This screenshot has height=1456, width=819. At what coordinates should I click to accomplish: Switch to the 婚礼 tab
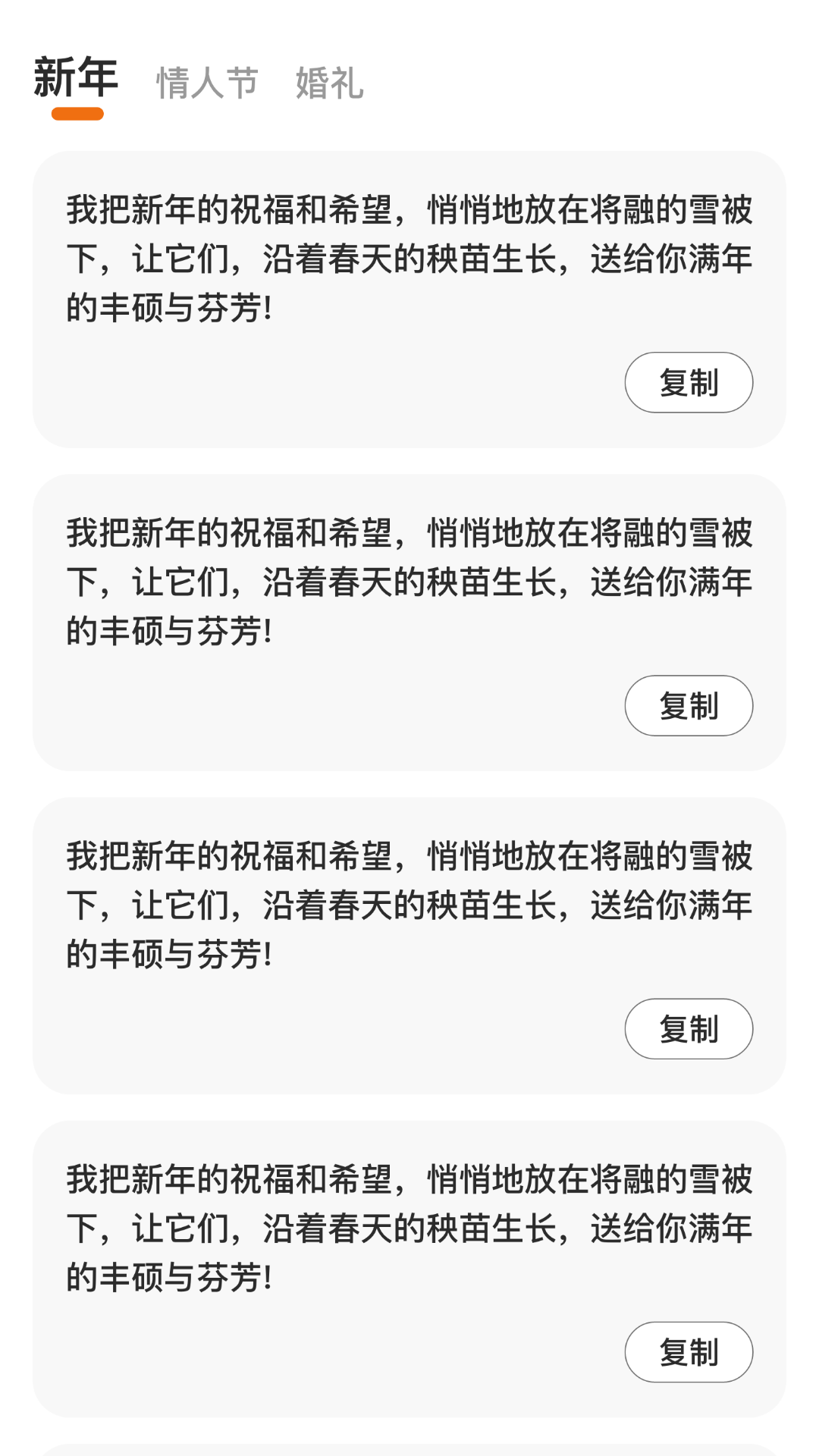click(x=329, y=83)
